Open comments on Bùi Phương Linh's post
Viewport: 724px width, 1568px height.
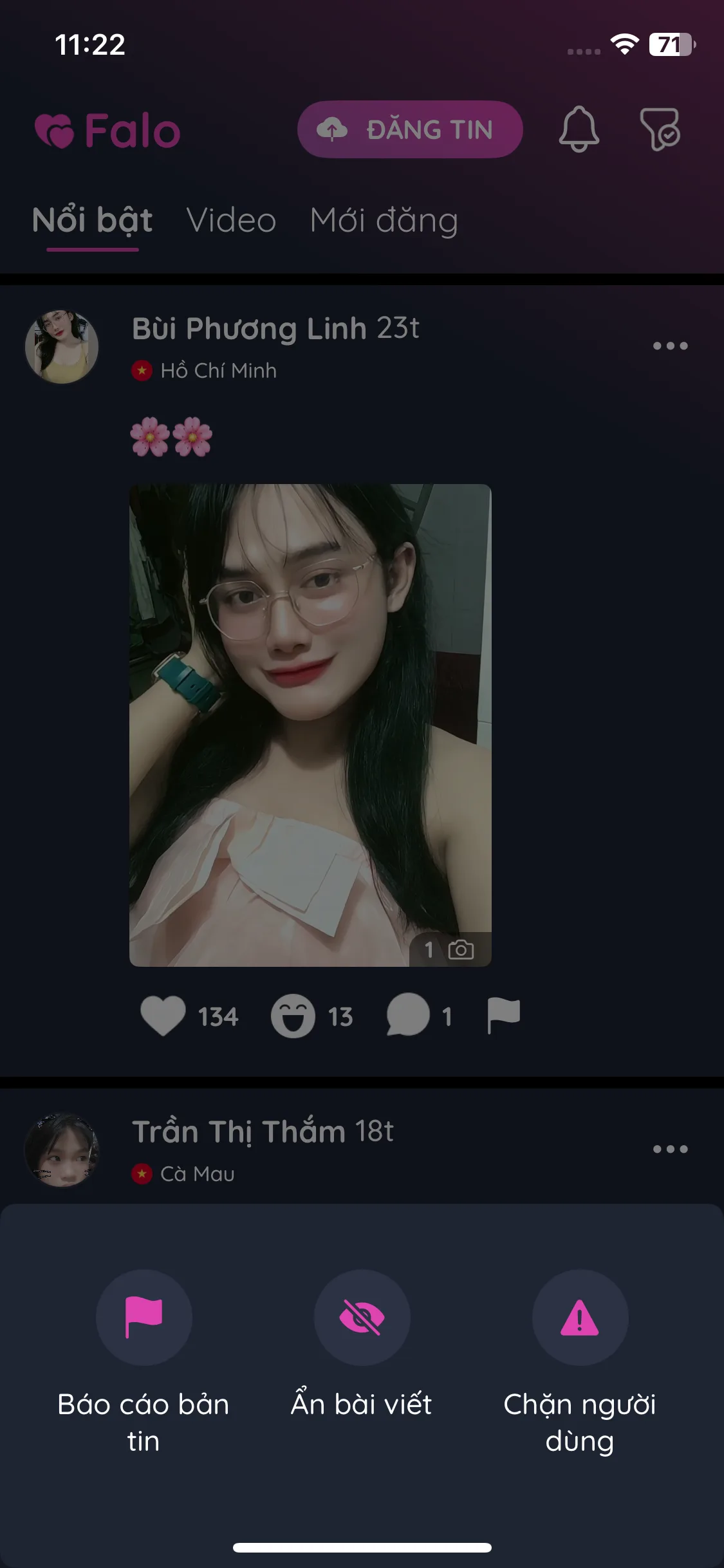[408, 1015]
